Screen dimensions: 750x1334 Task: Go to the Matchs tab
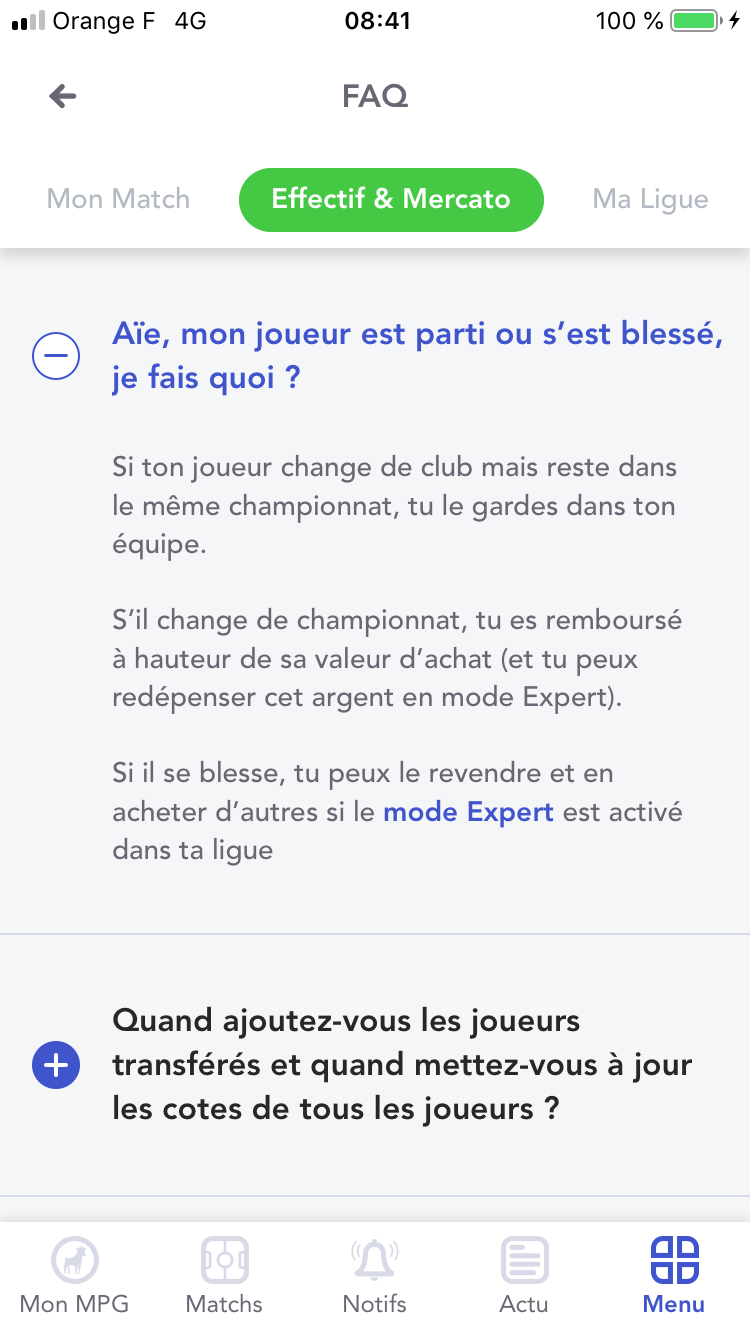[x=224, y=1275]
